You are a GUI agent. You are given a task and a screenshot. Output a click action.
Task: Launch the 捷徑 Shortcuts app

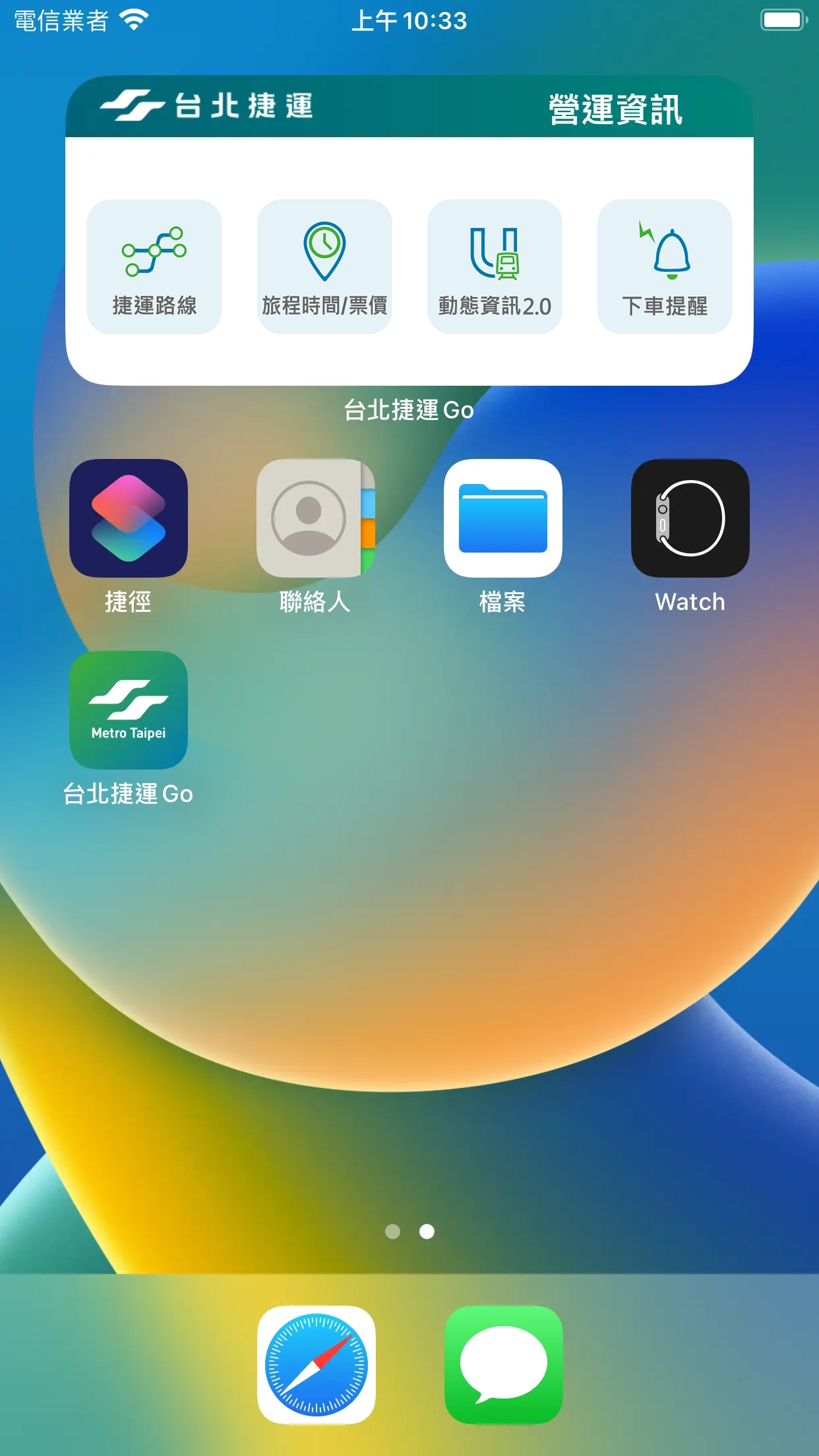tap(129, 518)
